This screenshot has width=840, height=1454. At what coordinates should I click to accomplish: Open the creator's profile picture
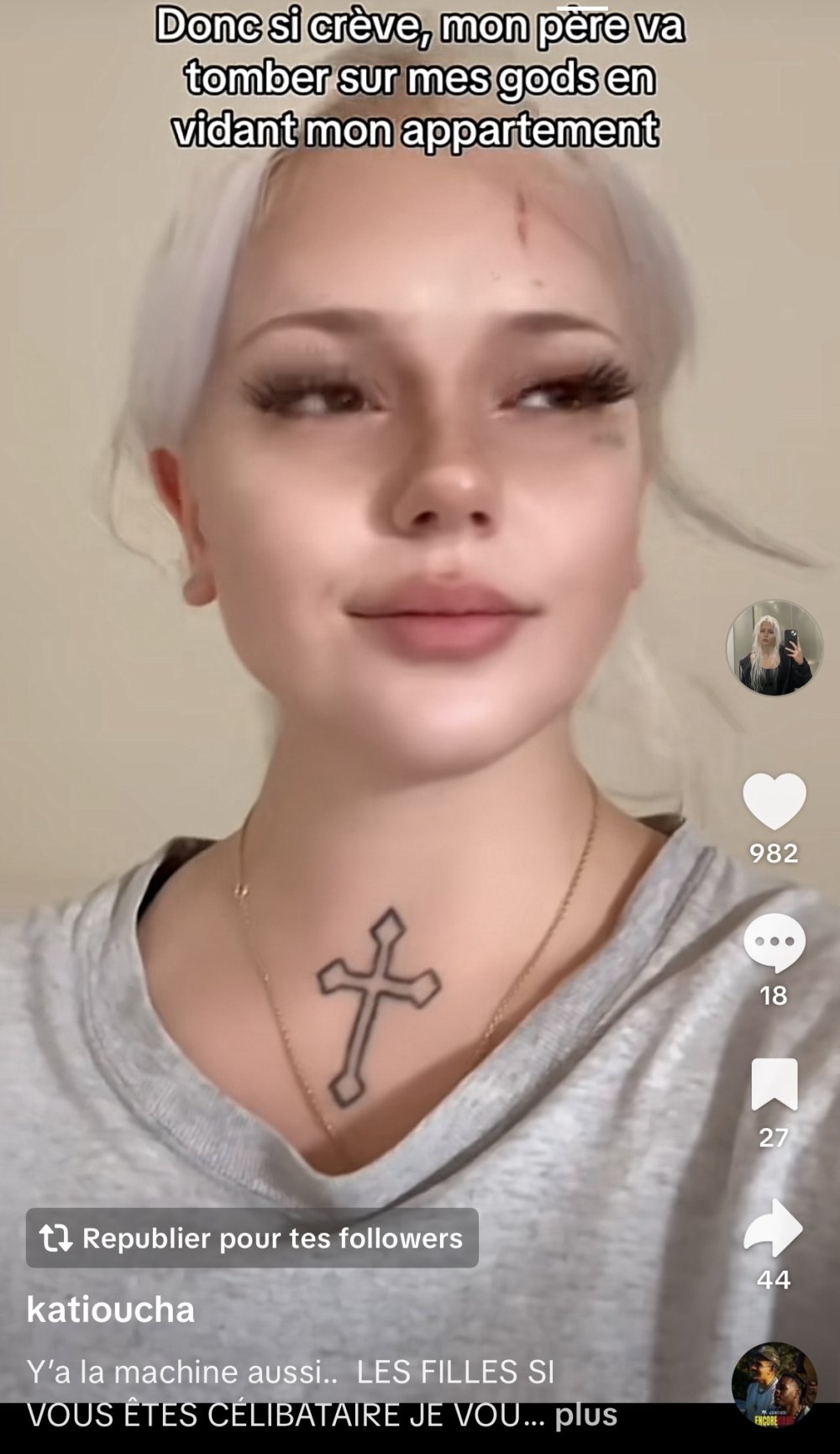pos(774,648)
